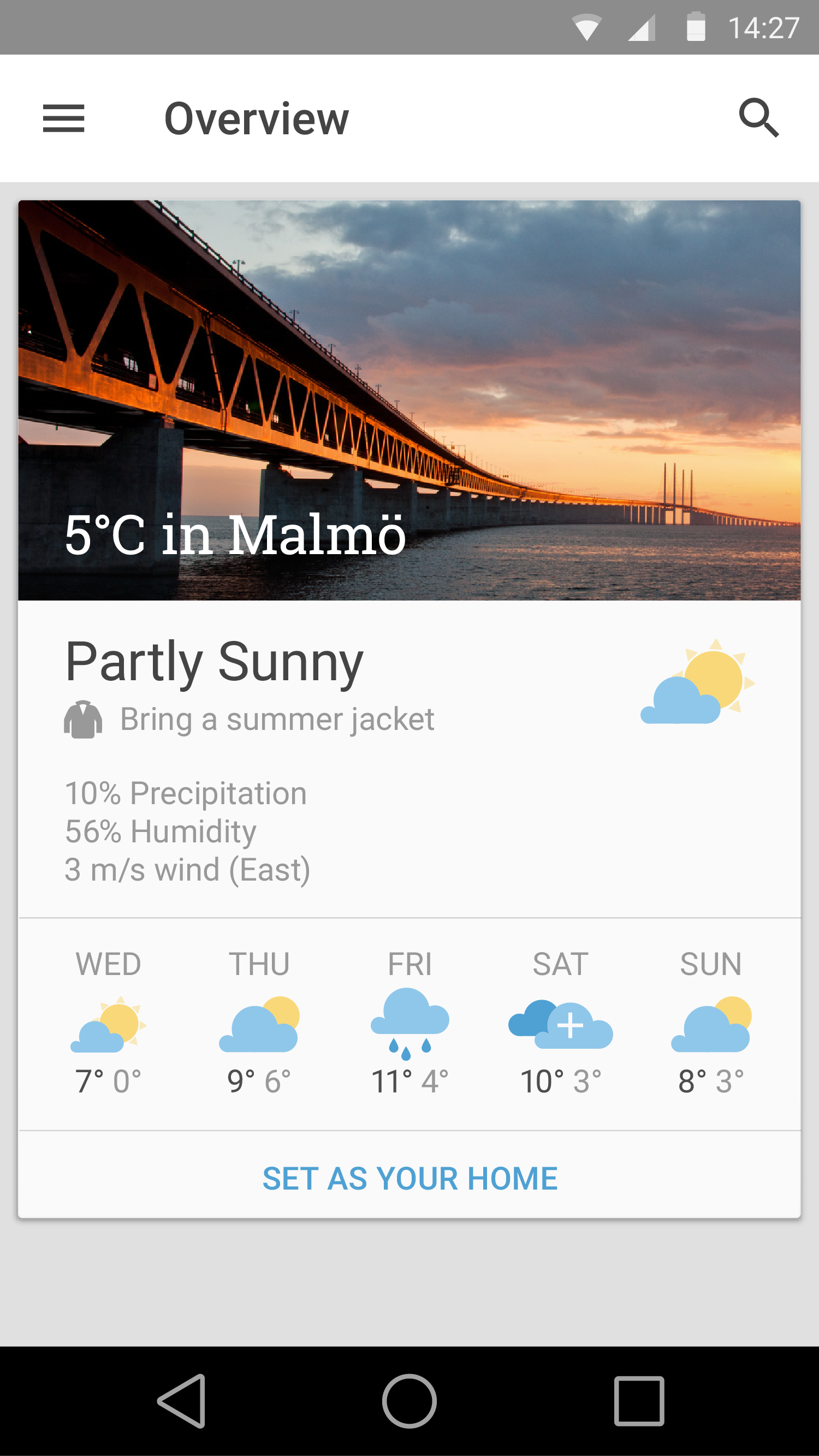
Task: Open the Malmö weather card photo
Action: (409, 400)
